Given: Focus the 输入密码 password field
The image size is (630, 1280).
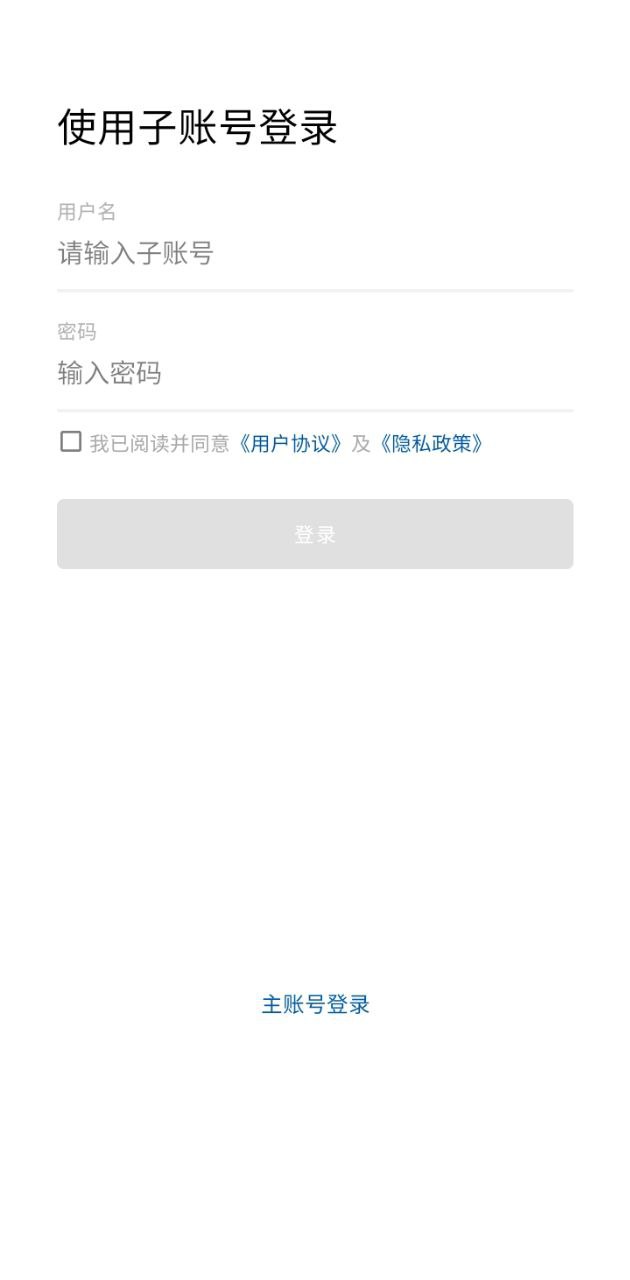Looking at the screenshot, I should tap(315, 374).
